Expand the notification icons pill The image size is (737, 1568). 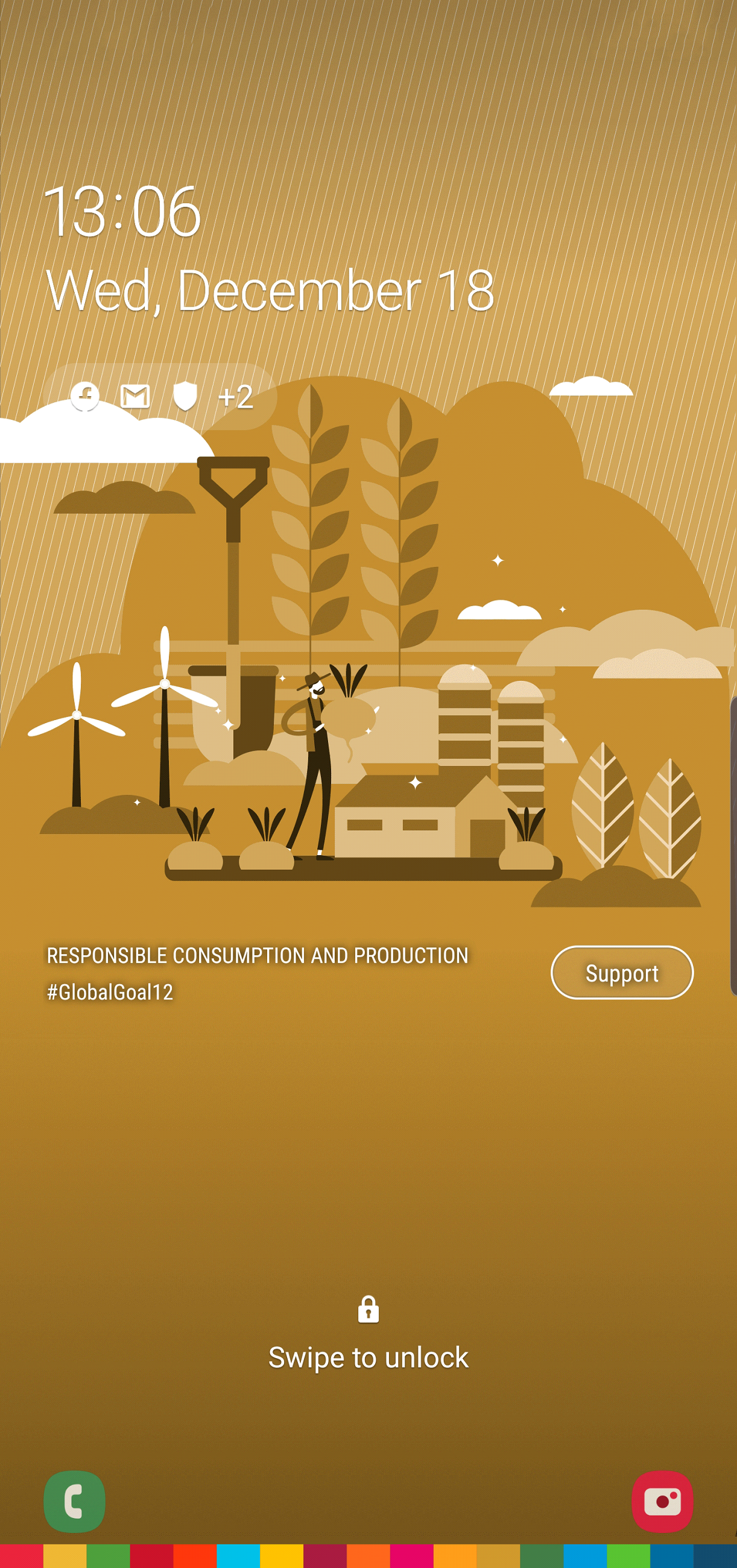(x=160, y=396)
